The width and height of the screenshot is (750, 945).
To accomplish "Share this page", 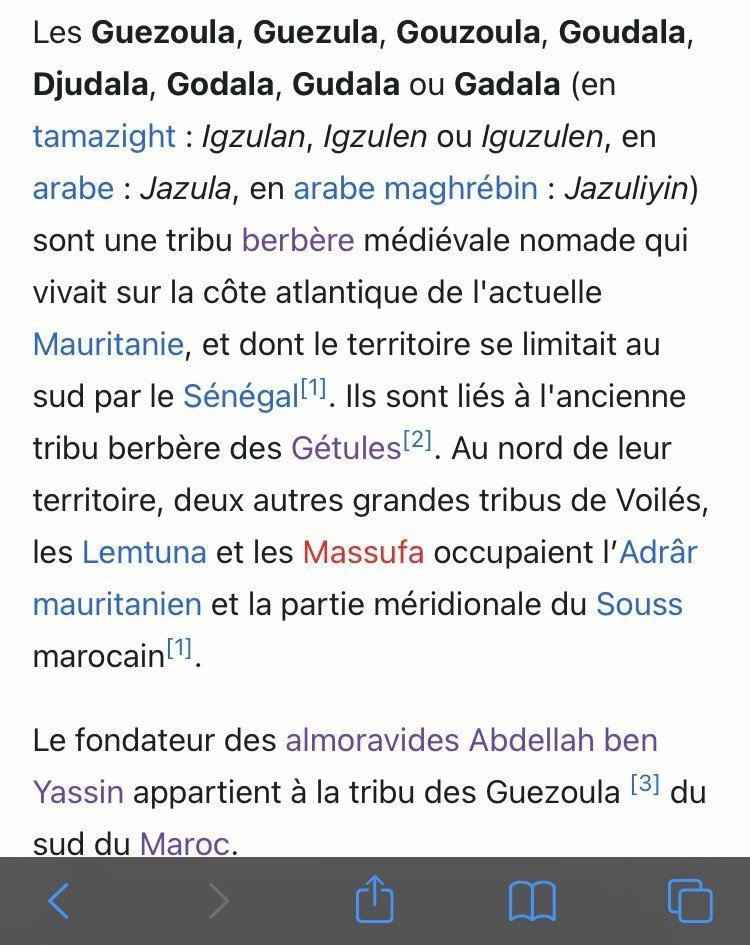I will (x=374, y=899).
